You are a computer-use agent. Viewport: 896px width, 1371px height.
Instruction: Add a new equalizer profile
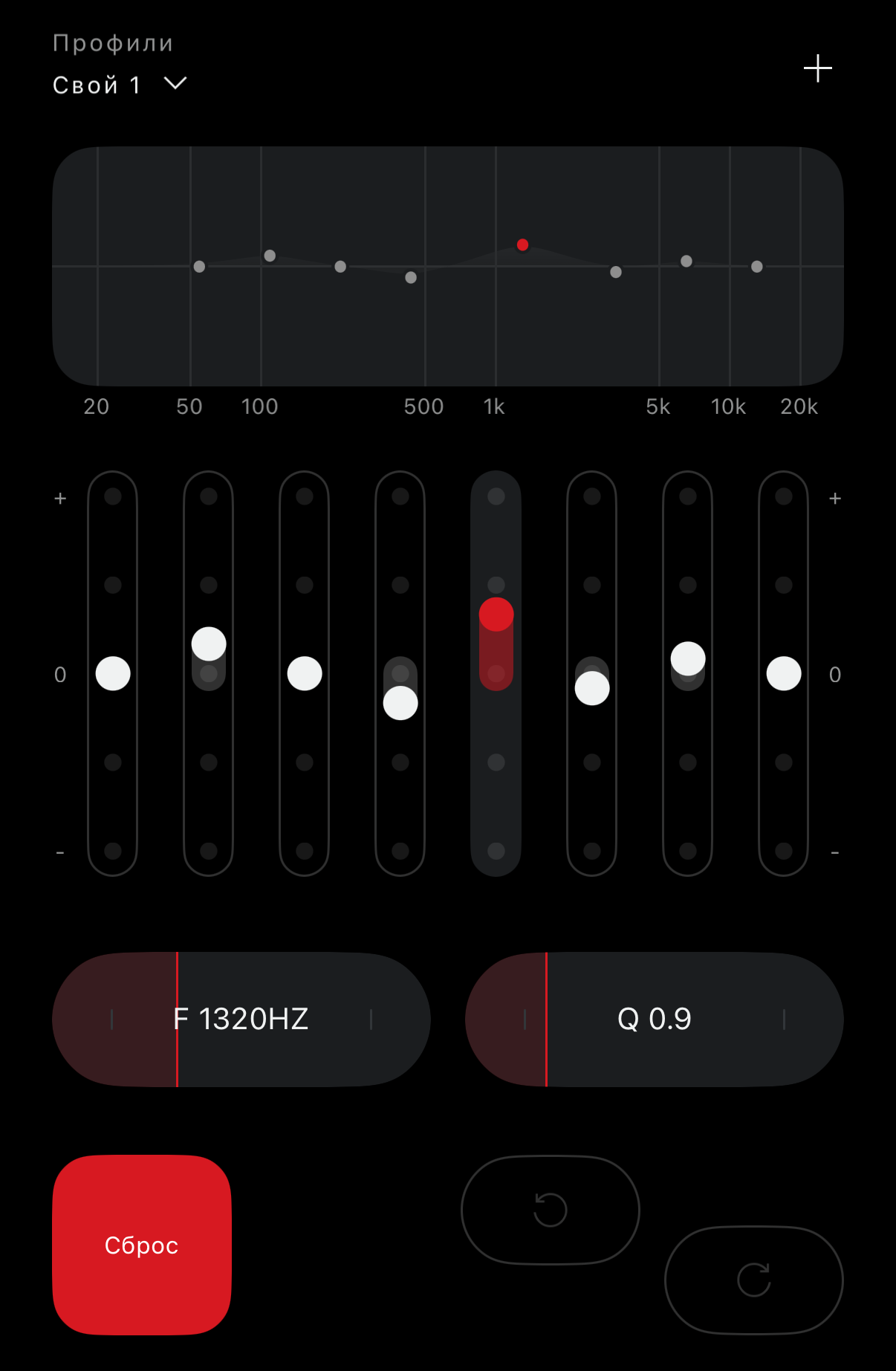[x=817, y=68]
